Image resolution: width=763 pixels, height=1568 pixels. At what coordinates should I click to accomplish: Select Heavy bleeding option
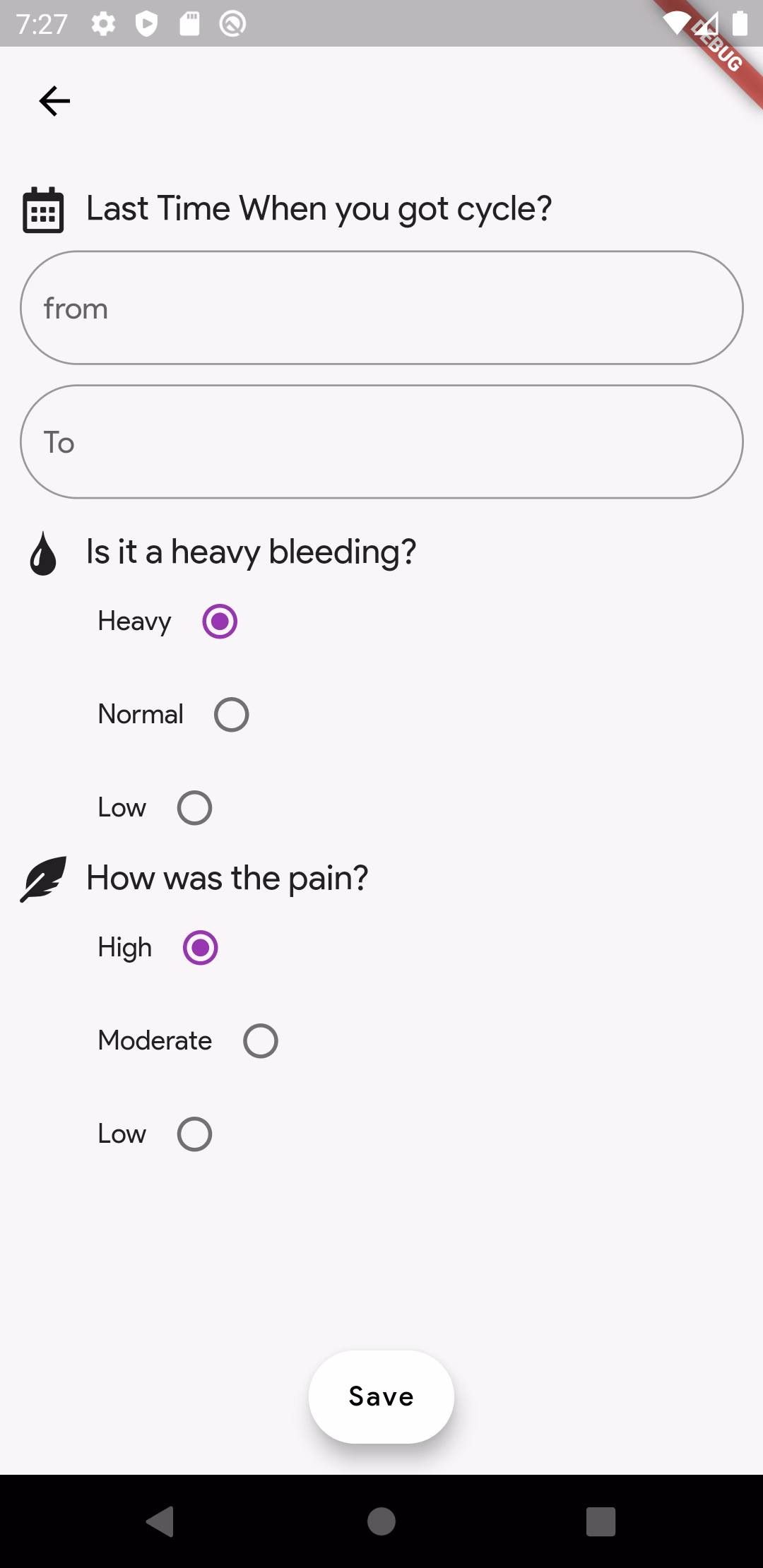tap(220, 622)
